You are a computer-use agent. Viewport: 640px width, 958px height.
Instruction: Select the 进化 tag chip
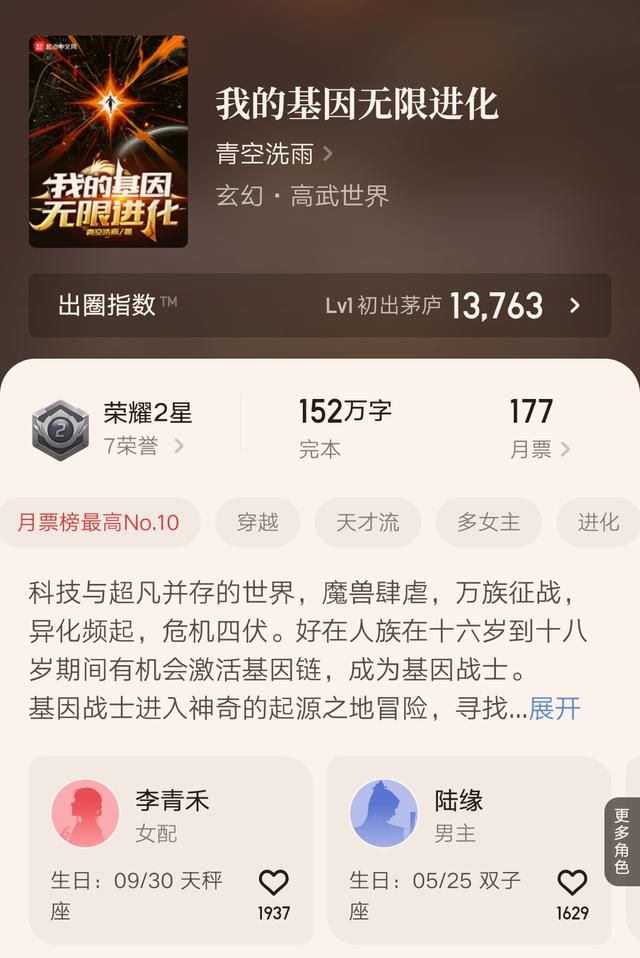[x=598, y=522]
